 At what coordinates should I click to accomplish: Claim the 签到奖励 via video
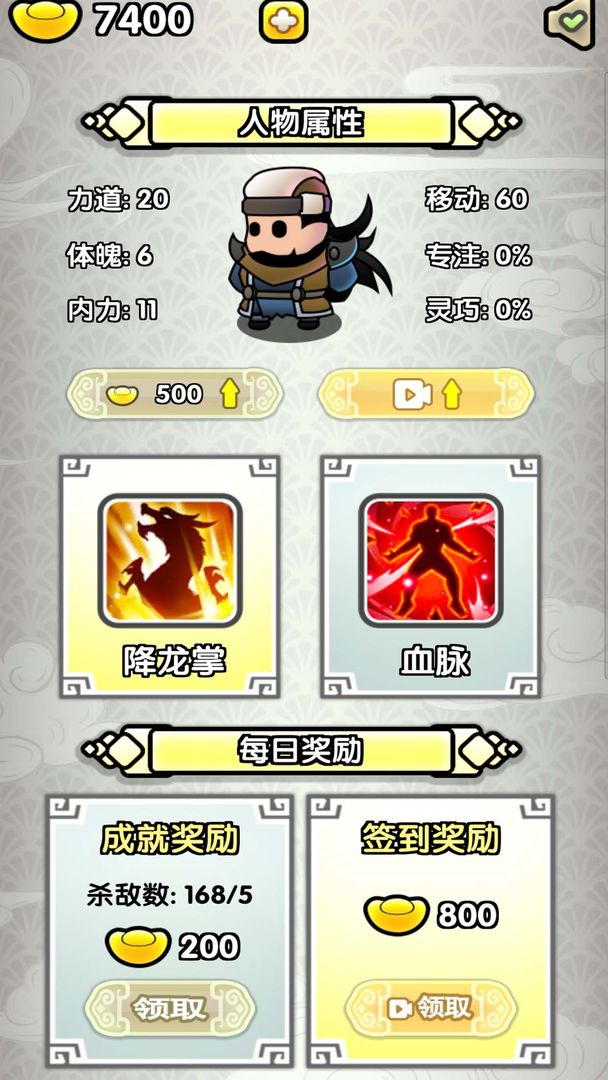pyautogui.click(x=431, y=1008)
